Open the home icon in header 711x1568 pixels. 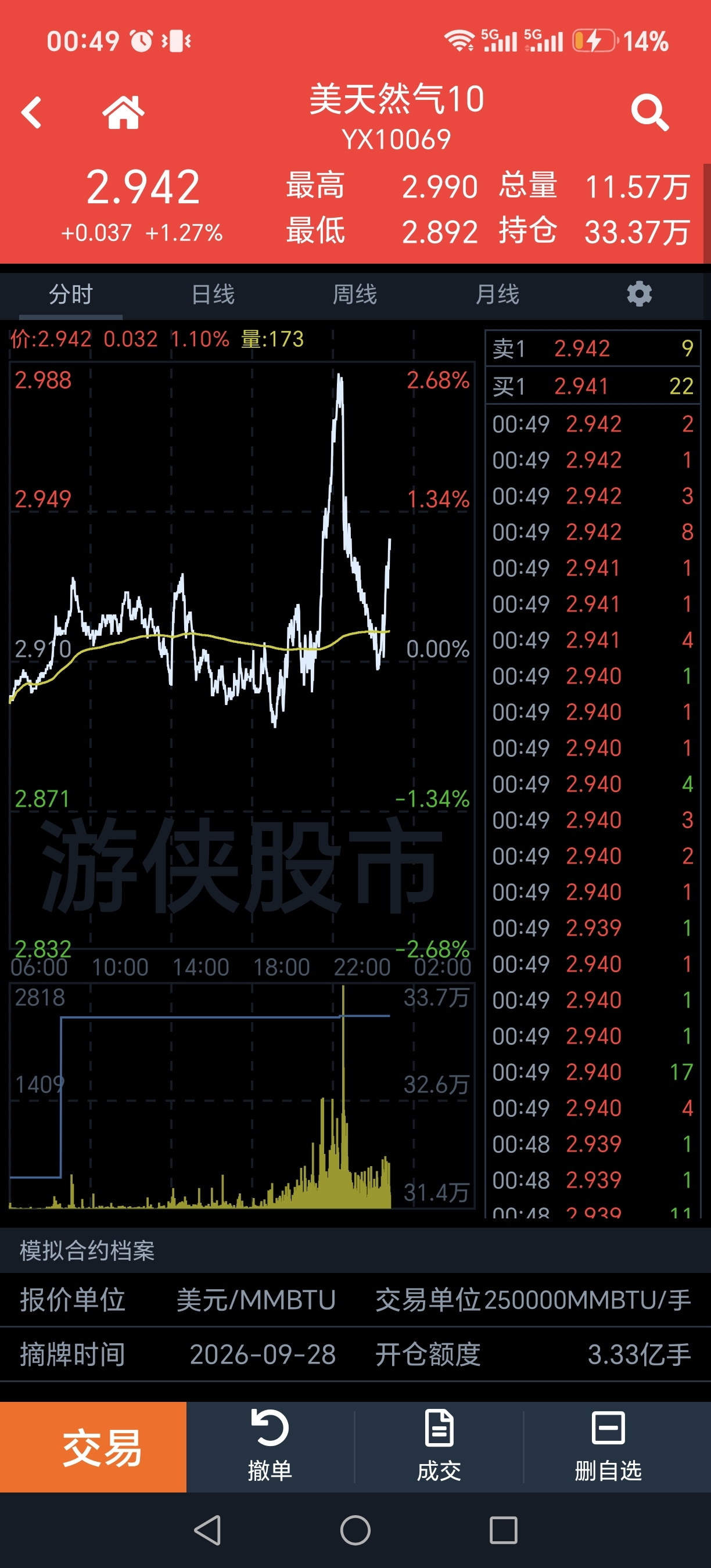[124, 113]
